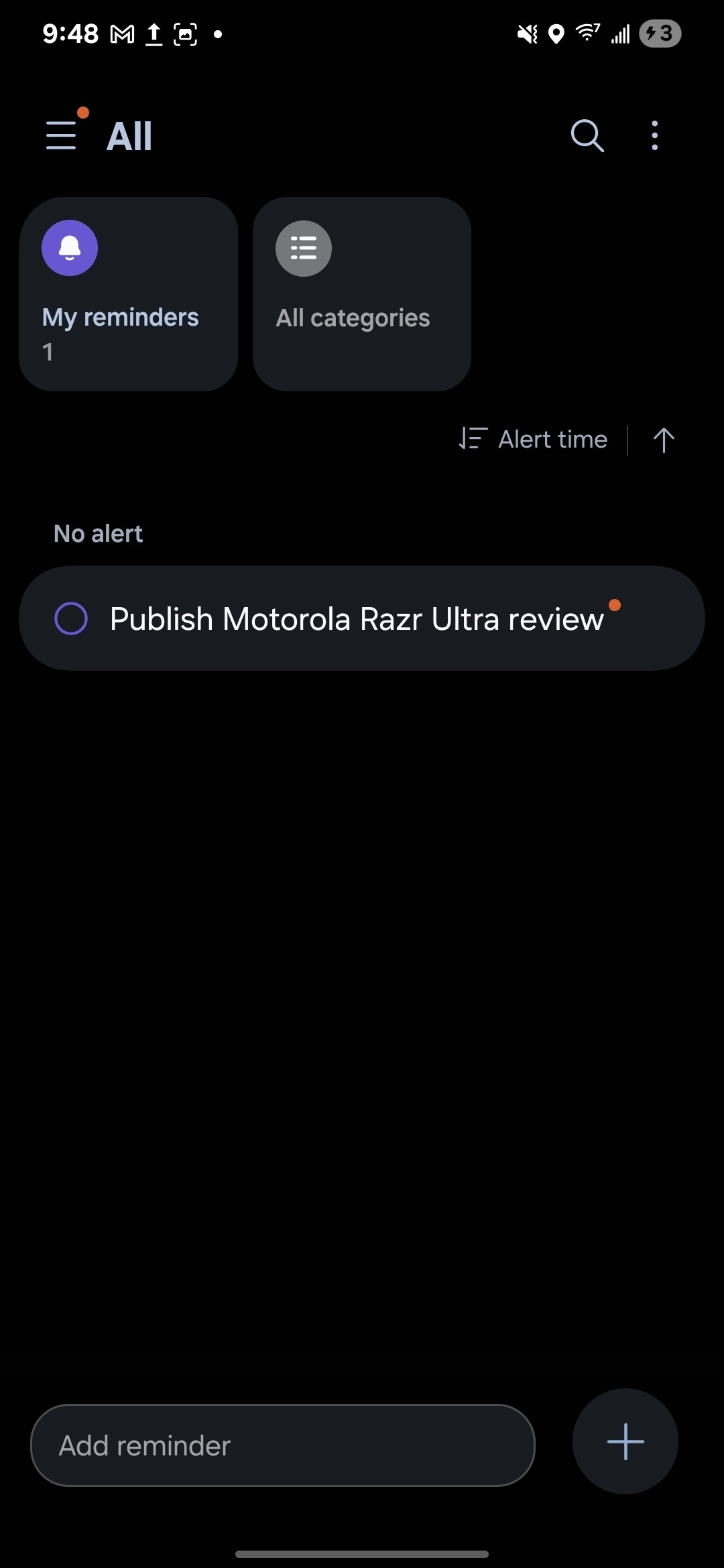The image size is (724, 1568).
Task: Tap the Add reminder text field
Action: click(x=283, y=1445)
